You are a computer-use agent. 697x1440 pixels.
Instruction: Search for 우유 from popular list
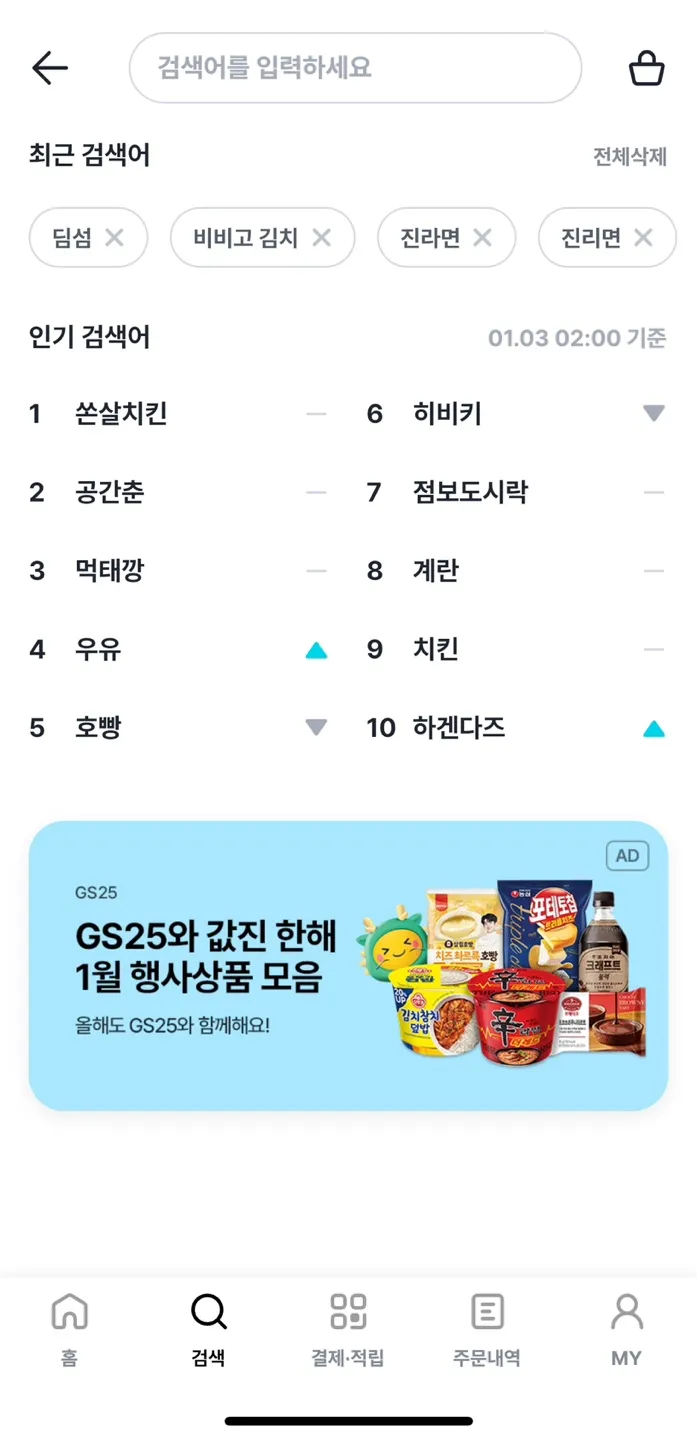pos(98,650)
